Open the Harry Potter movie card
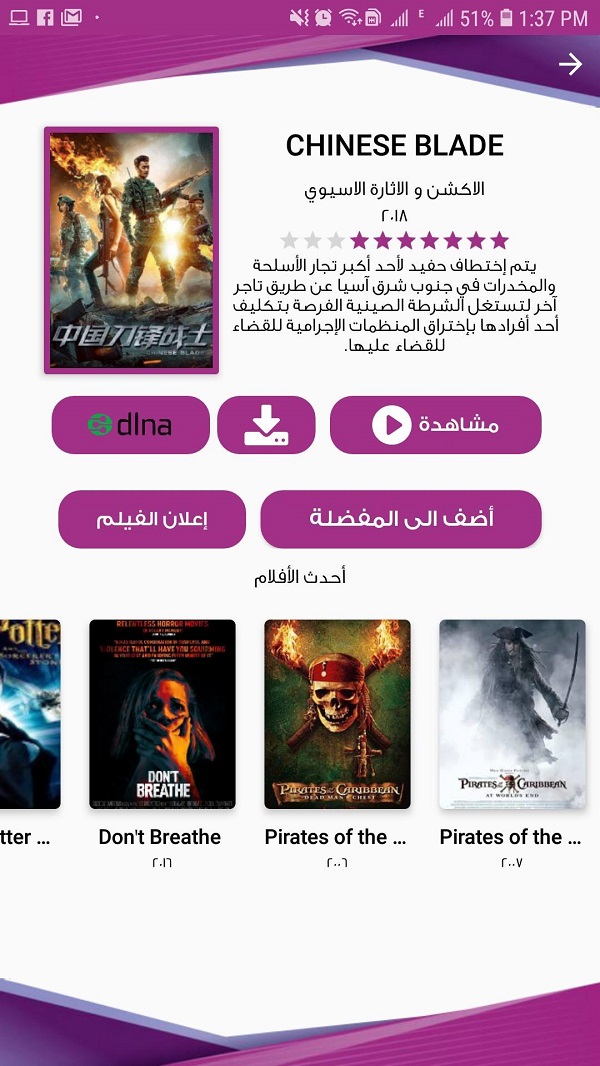 click(30, 714)
